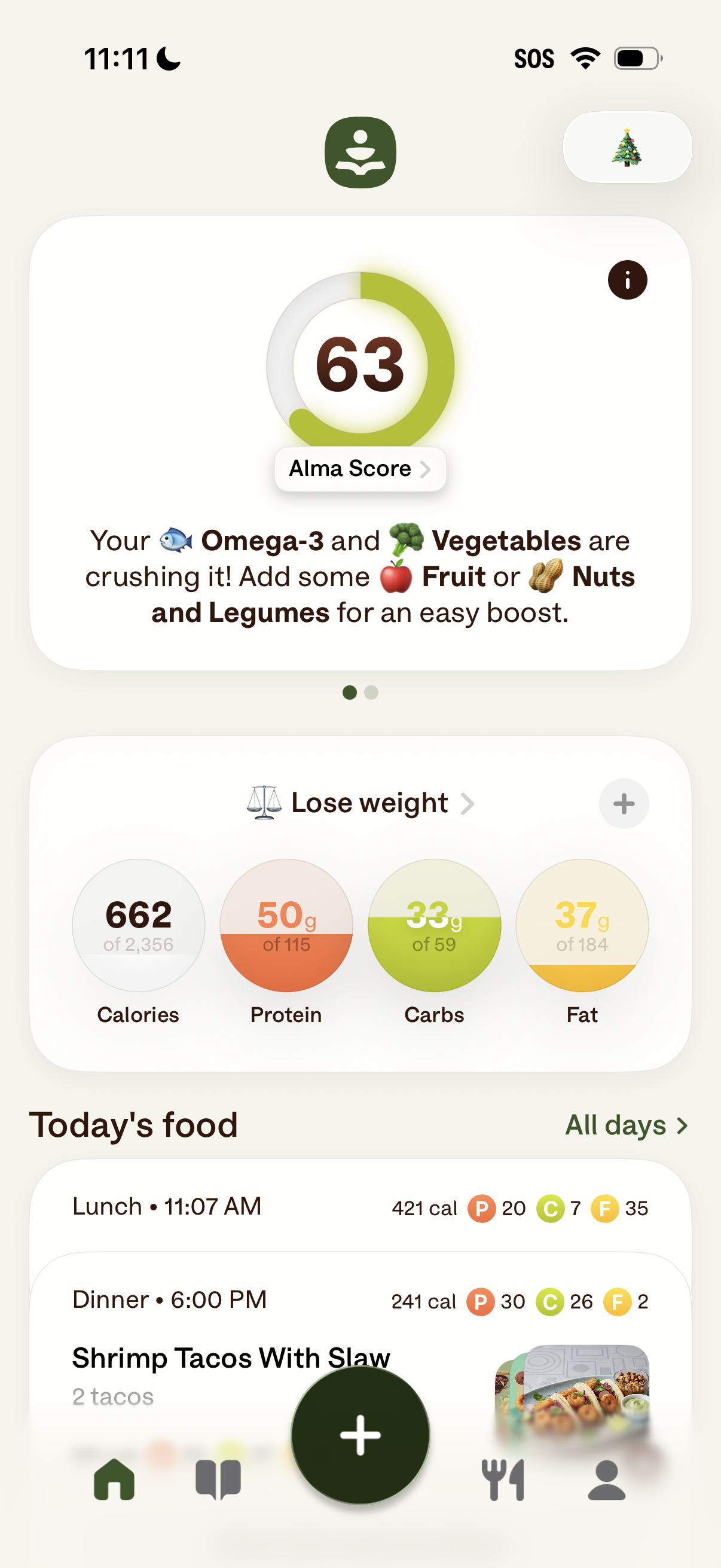This screenshot has width=721, height=1568.
Task: Open the profile person icon
Action: [x=605, y=1480]
